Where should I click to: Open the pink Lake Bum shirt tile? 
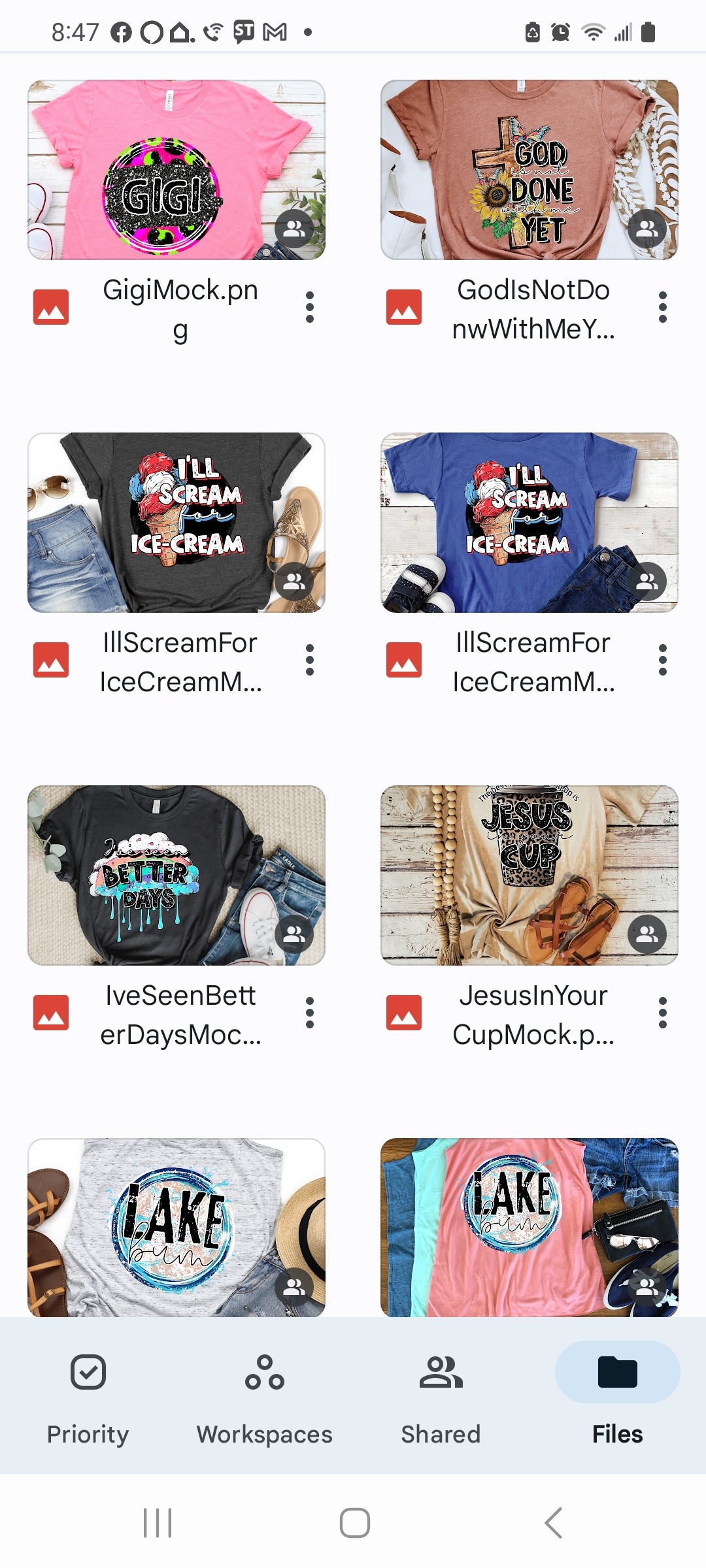pos(529,1227)
